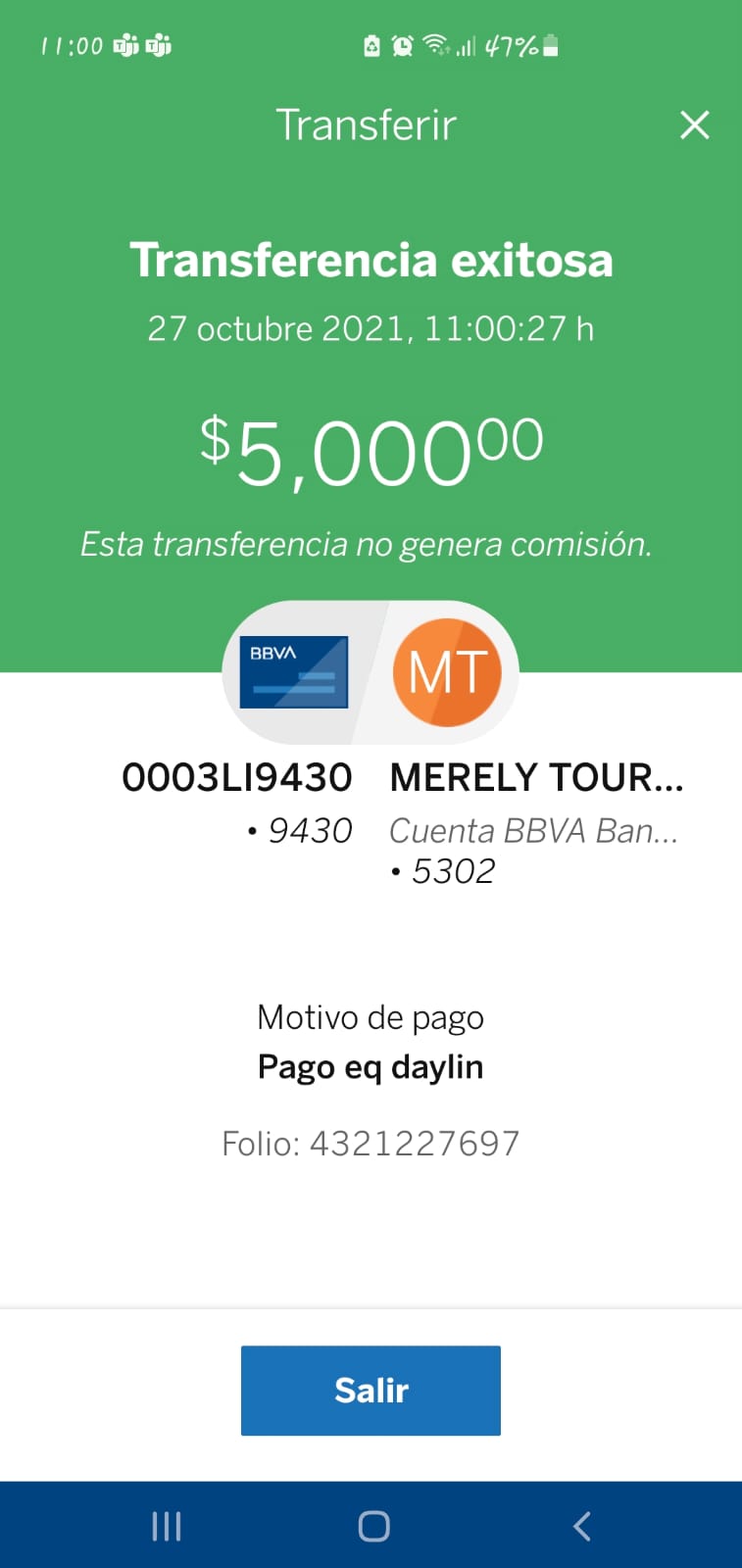Close the Transferir confirmation screen
The height and width of the screenshot is (1568, 742).
point(695,124)
